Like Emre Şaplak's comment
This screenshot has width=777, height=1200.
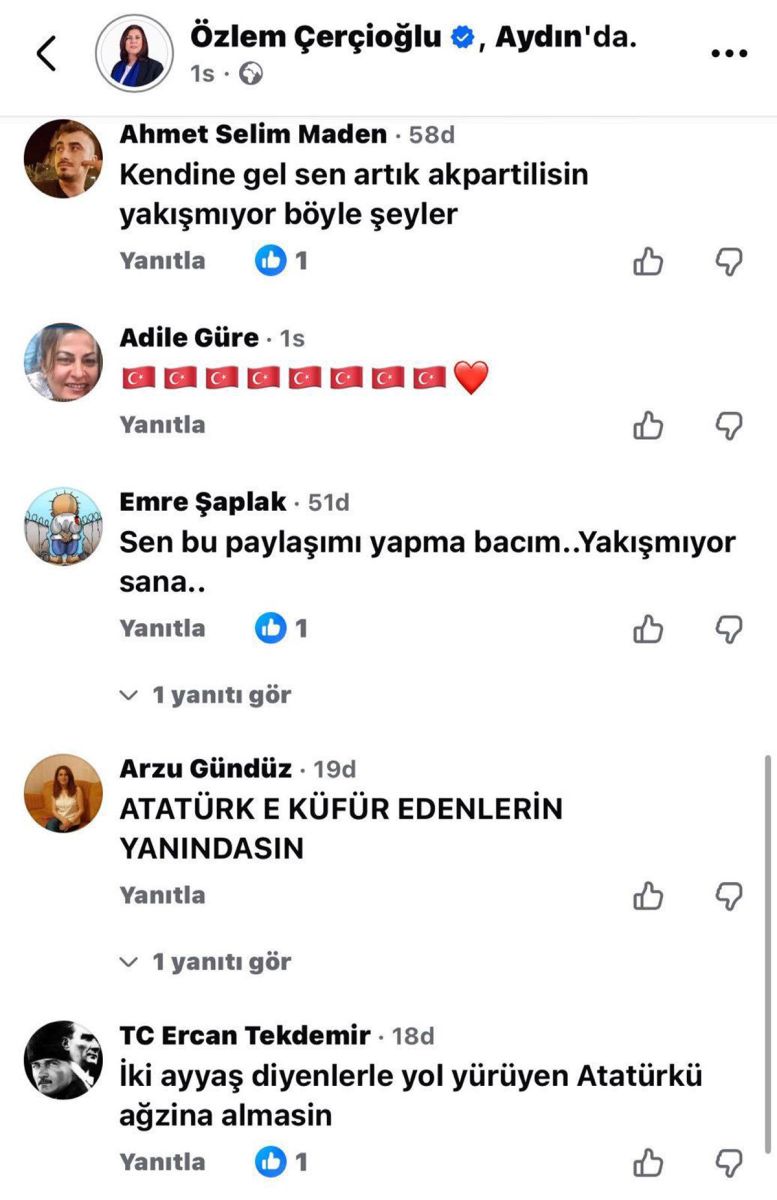pos(649,629)
